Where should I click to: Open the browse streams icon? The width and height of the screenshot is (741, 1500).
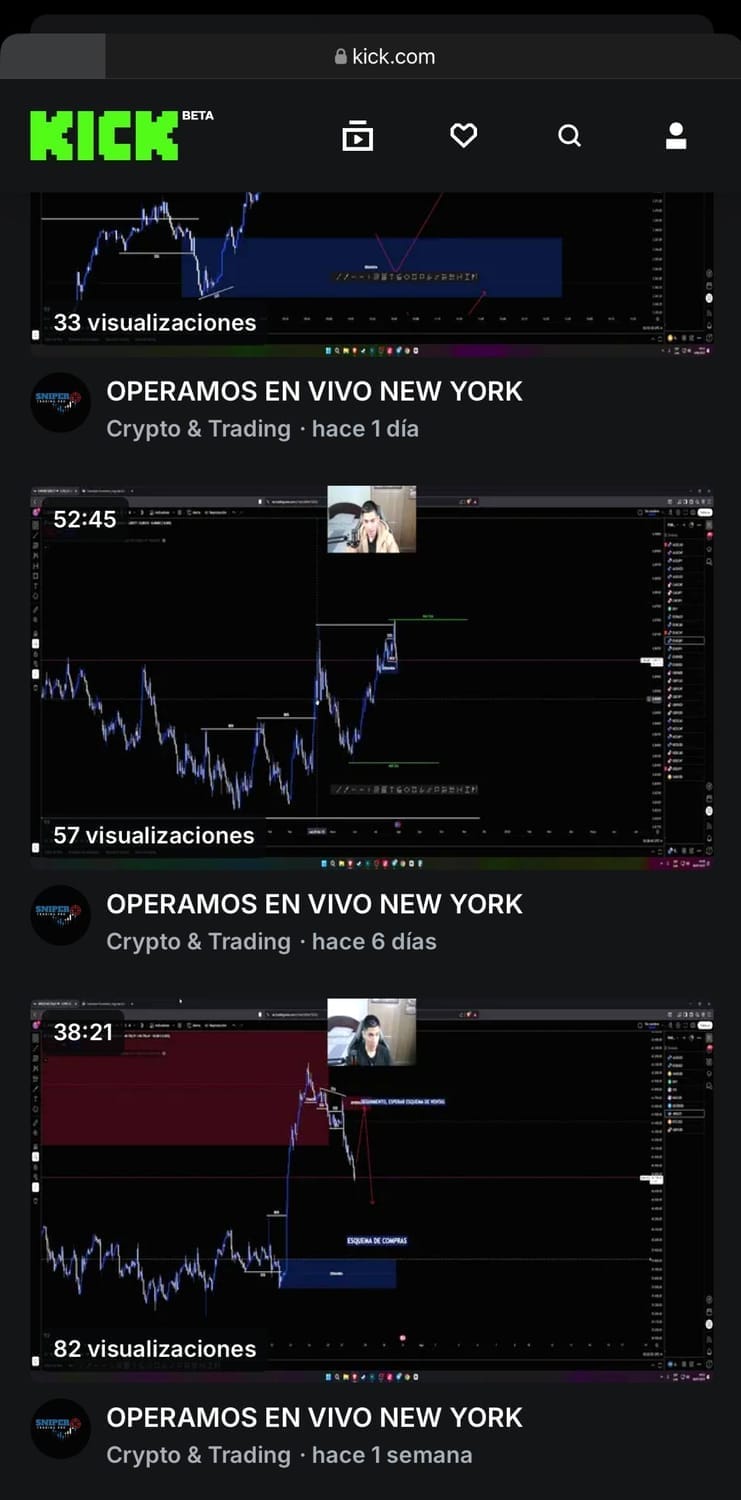tap(357, 135)
